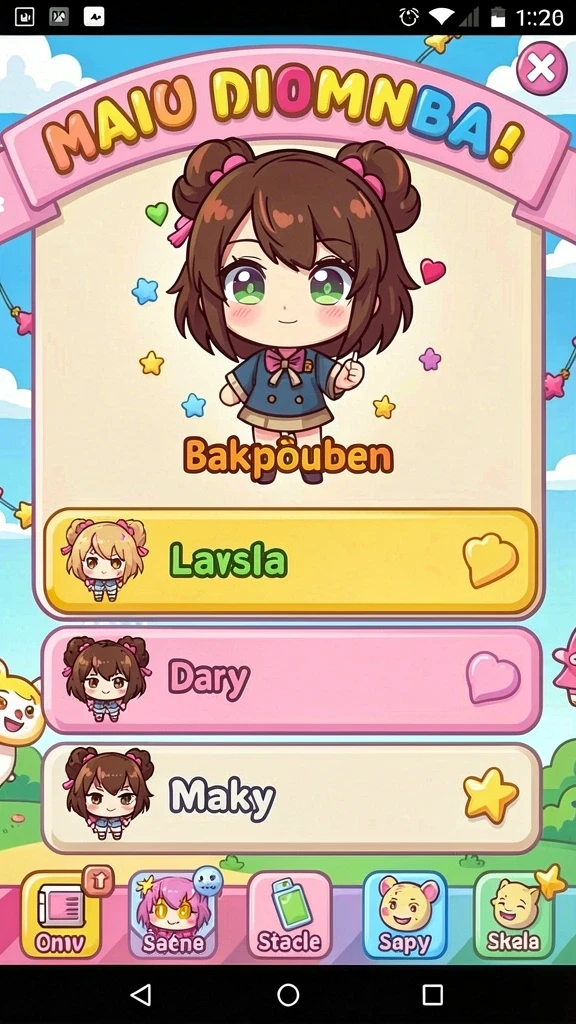Switch to the Skala tab

click(x=515, y=915)
